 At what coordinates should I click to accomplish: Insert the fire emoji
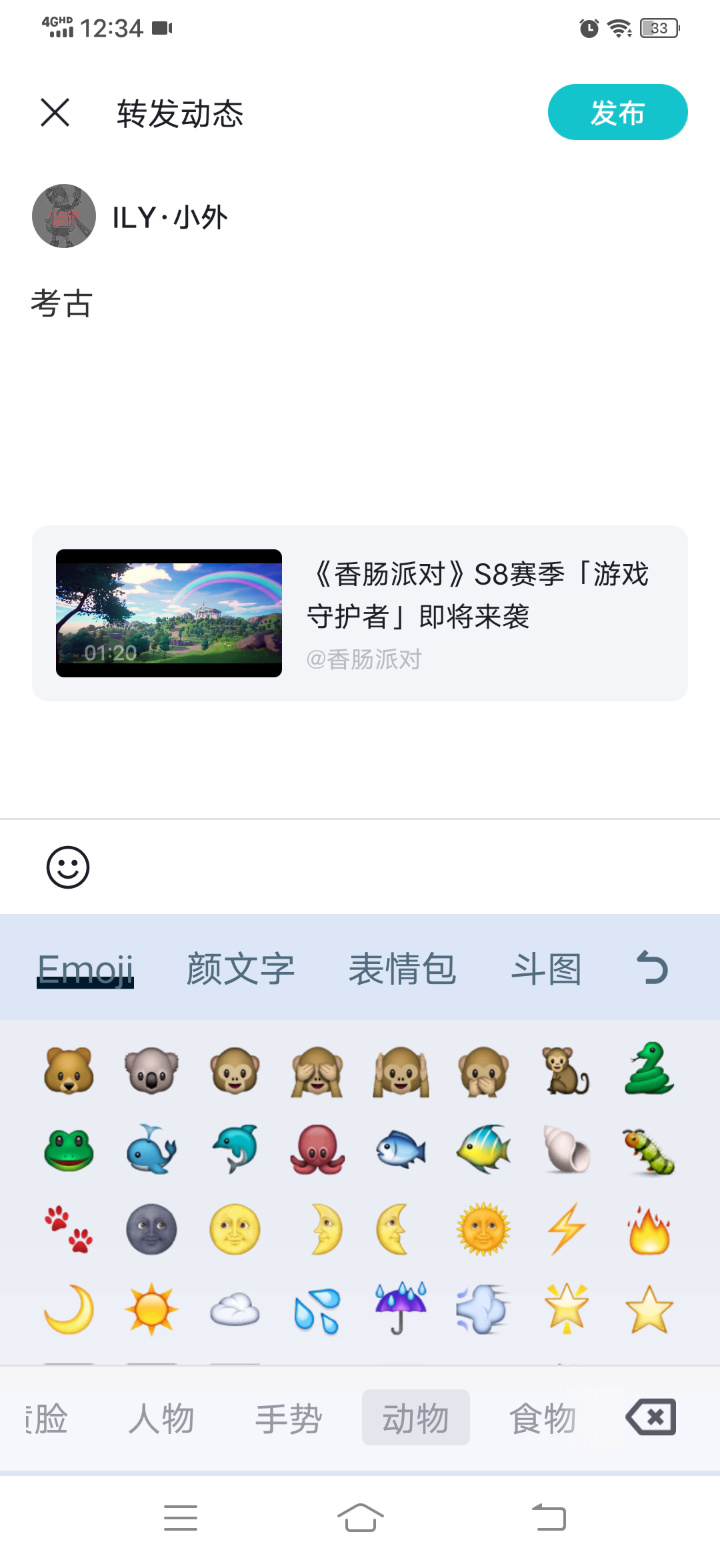649,1229
